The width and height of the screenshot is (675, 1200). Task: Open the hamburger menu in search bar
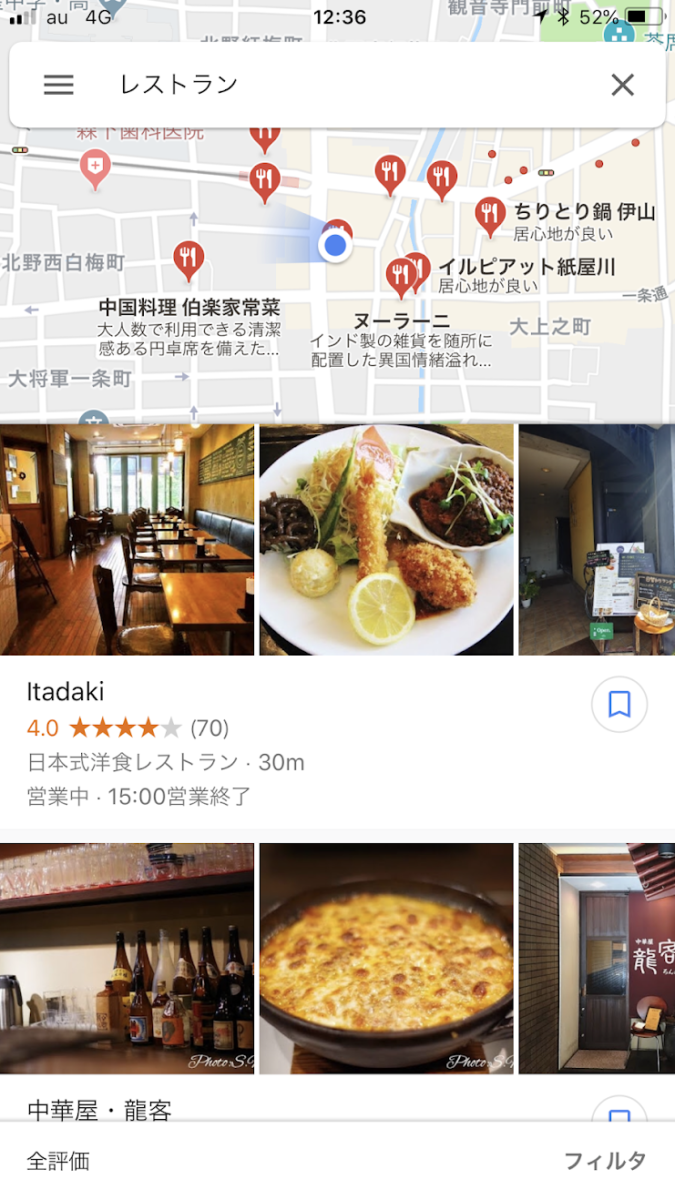click(59, 85)
